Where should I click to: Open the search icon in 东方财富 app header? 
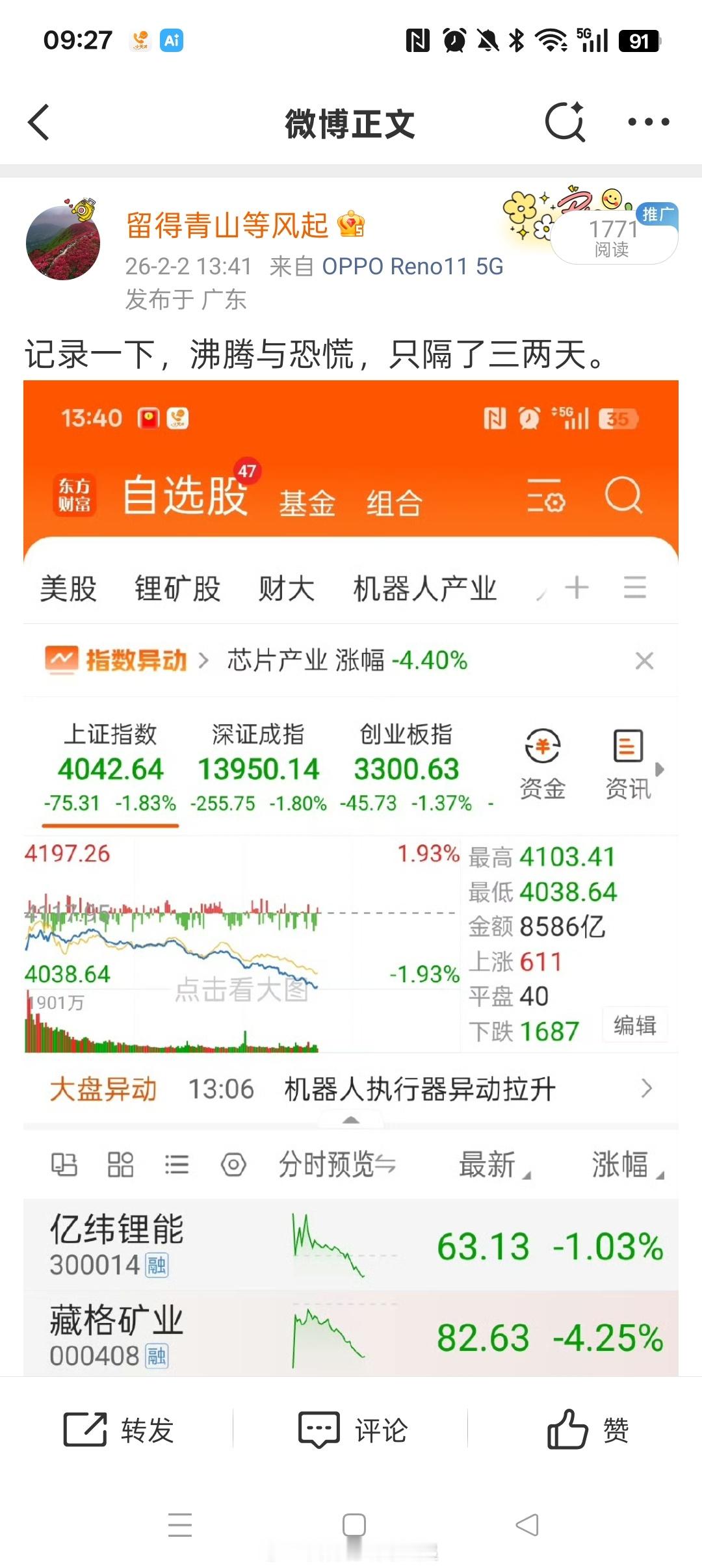pyautogui.click(x=623, y=497)
